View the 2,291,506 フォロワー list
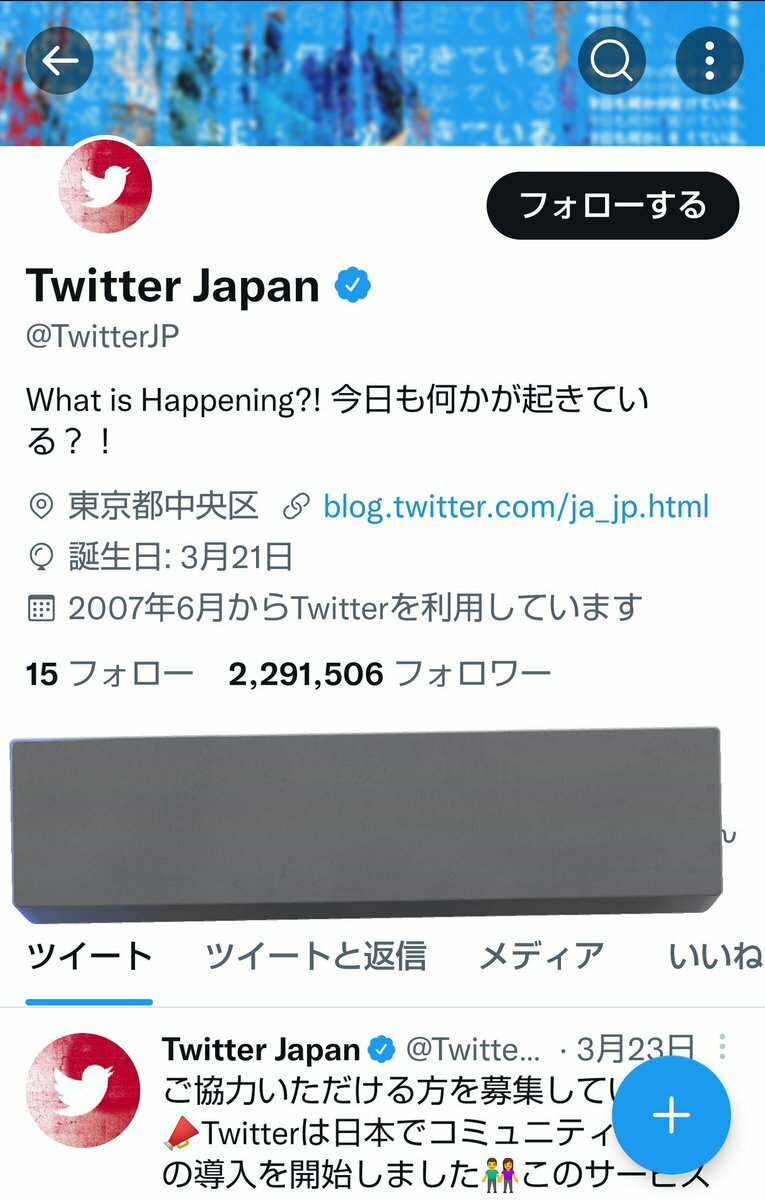The image size is (765, 1200). coord(390,674)
